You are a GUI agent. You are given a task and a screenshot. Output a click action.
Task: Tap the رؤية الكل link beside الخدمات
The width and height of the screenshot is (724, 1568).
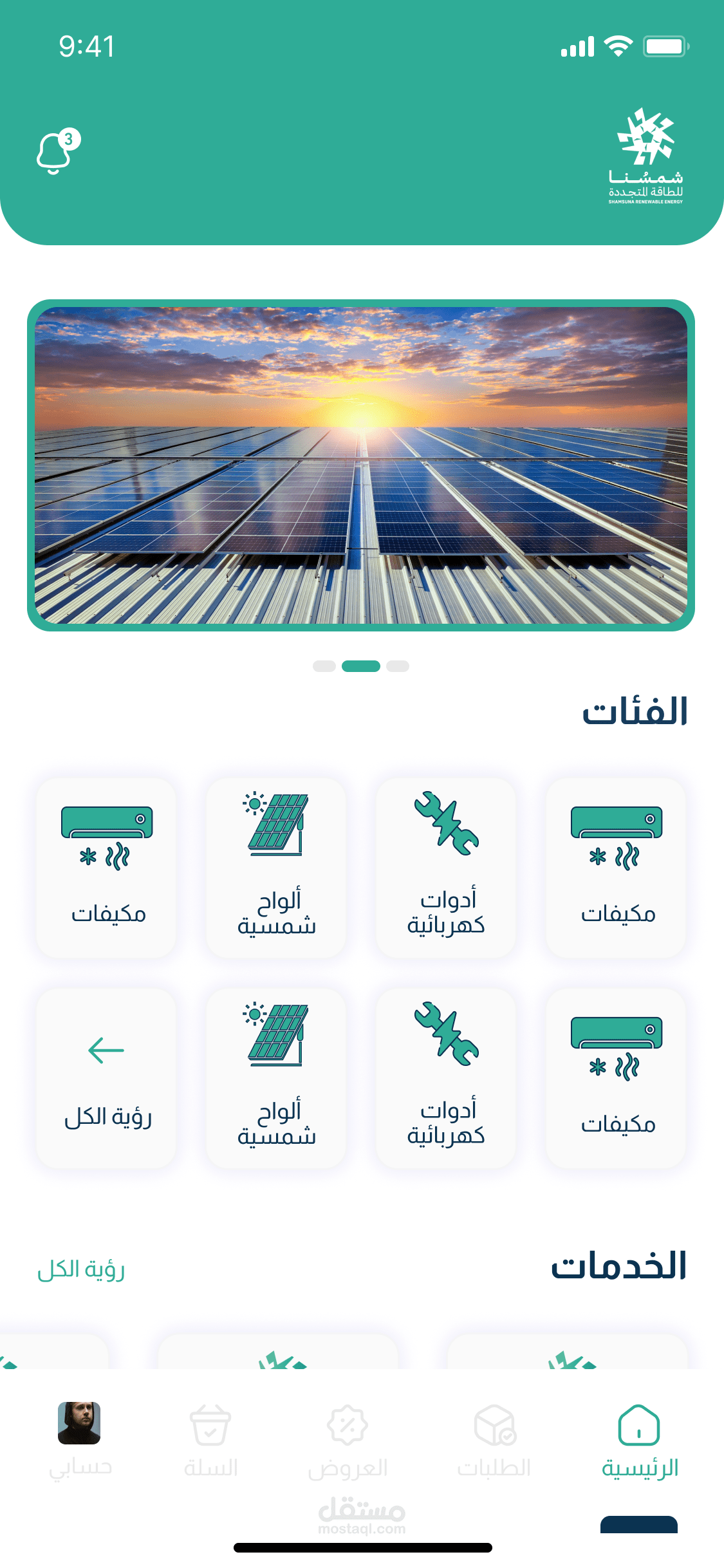coord(81,1270)
